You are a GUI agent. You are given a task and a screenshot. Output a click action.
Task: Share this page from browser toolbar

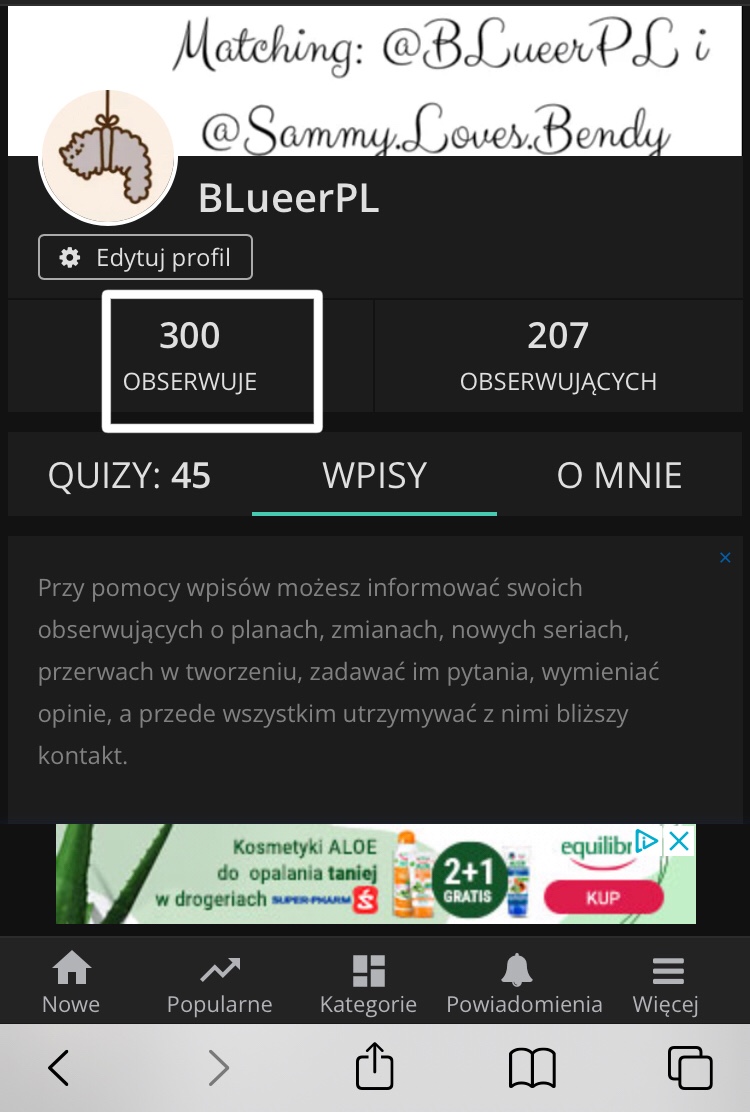click(375, 1066)
